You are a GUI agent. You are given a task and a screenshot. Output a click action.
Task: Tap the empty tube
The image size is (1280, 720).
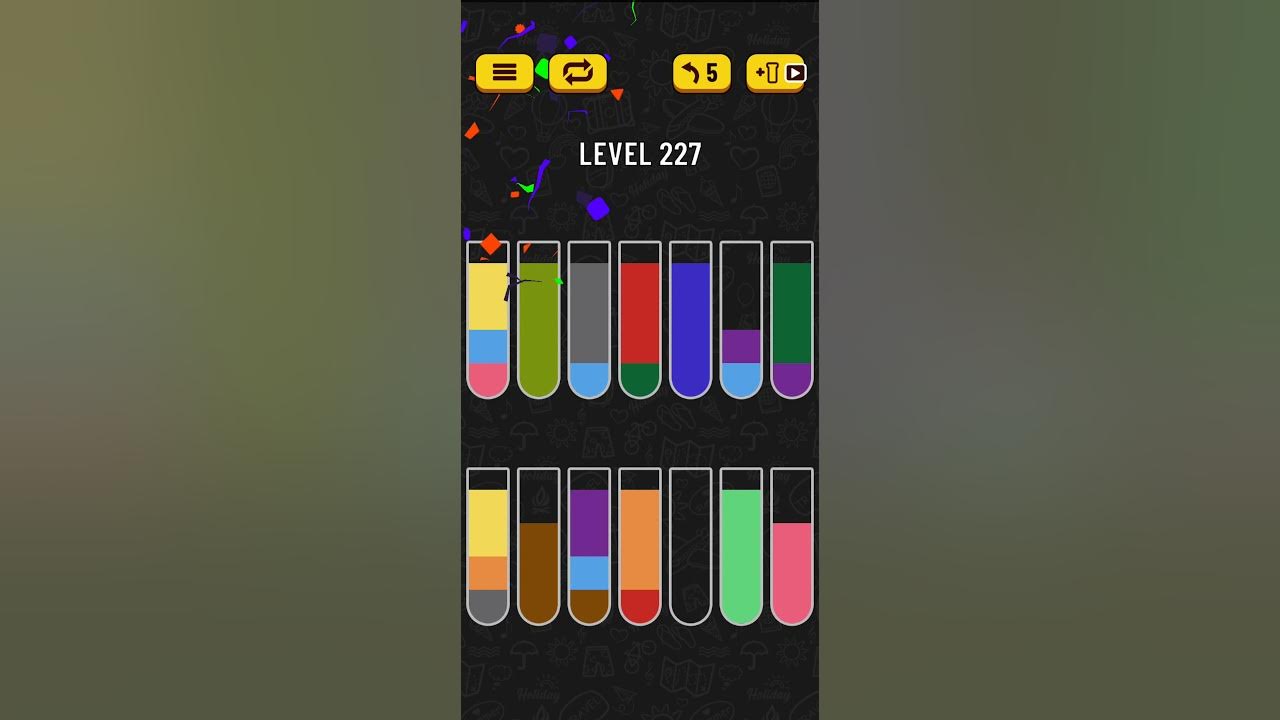[690, 547]
